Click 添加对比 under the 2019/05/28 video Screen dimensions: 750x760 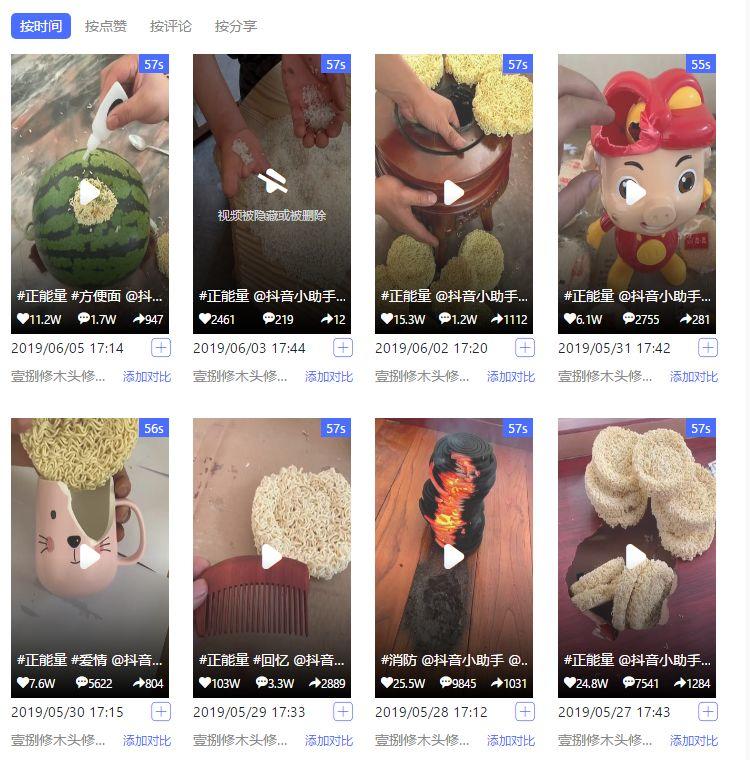pyautogui.click(x=510, y=741)
